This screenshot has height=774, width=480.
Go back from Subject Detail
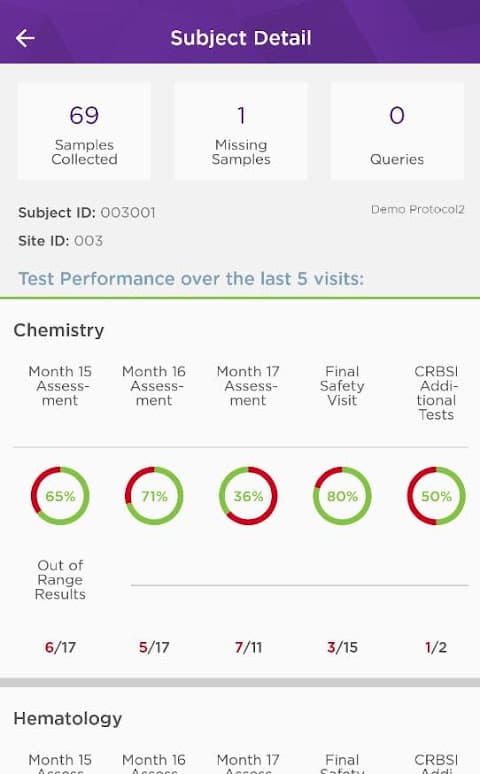pos(25,38)
